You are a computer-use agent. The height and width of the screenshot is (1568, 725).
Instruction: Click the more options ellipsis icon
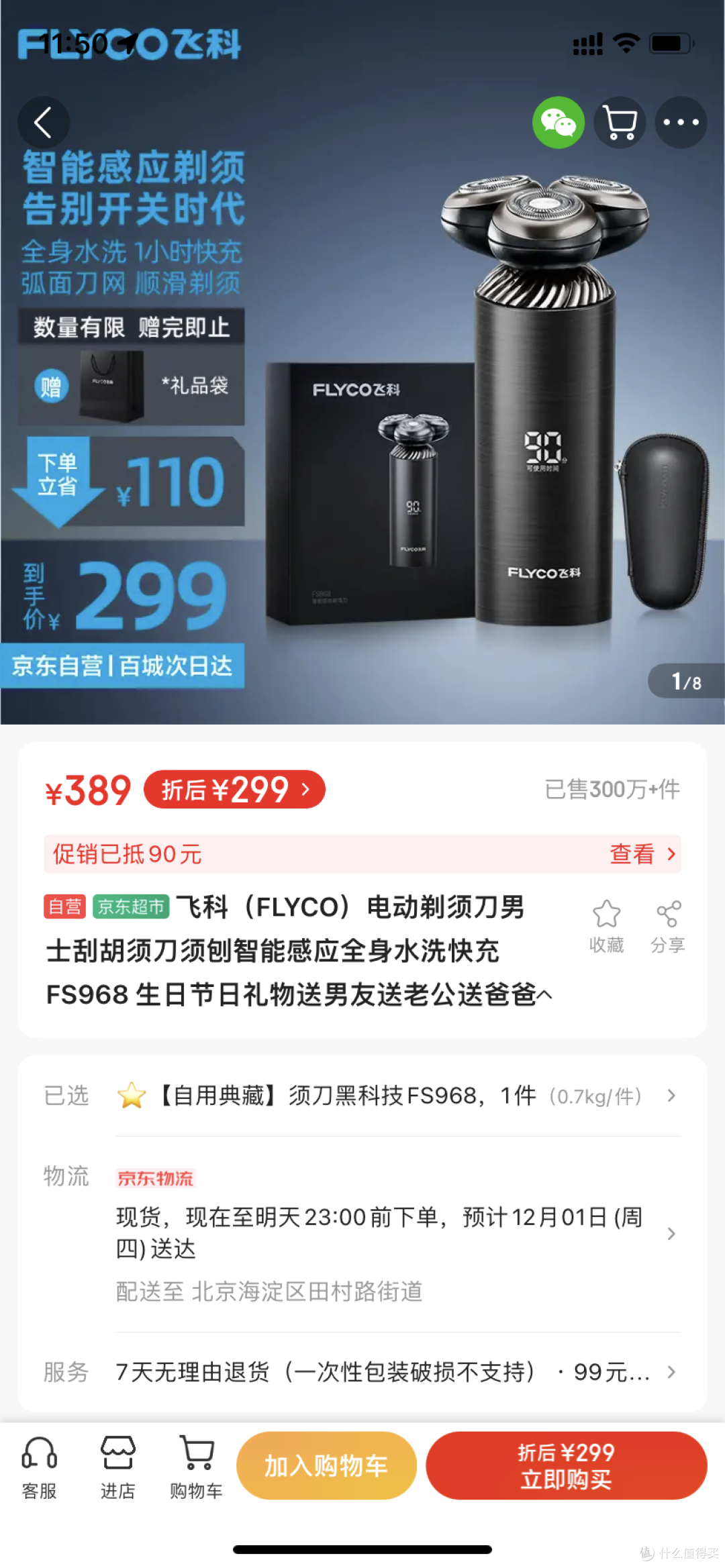point(681,122)
